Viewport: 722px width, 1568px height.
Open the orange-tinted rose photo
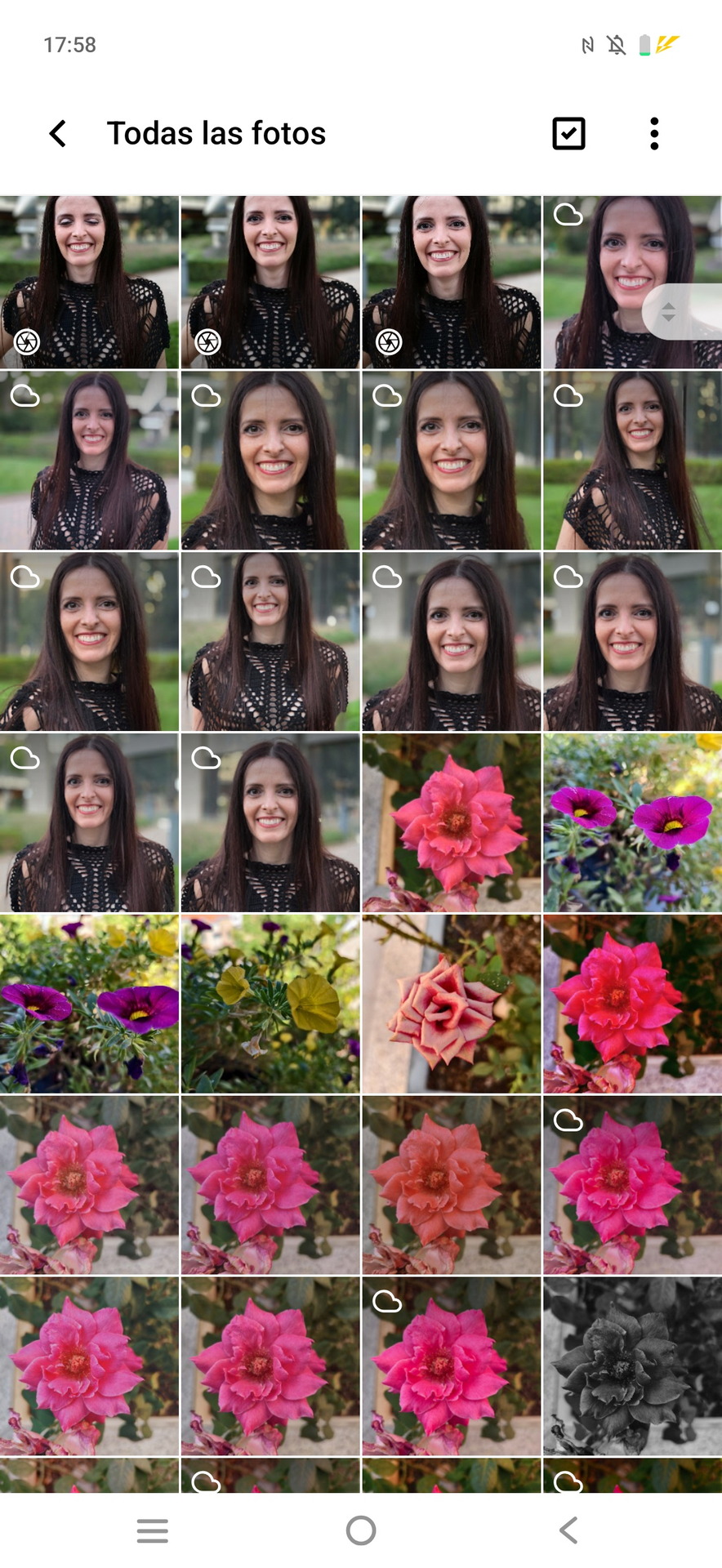(451, 1185)
